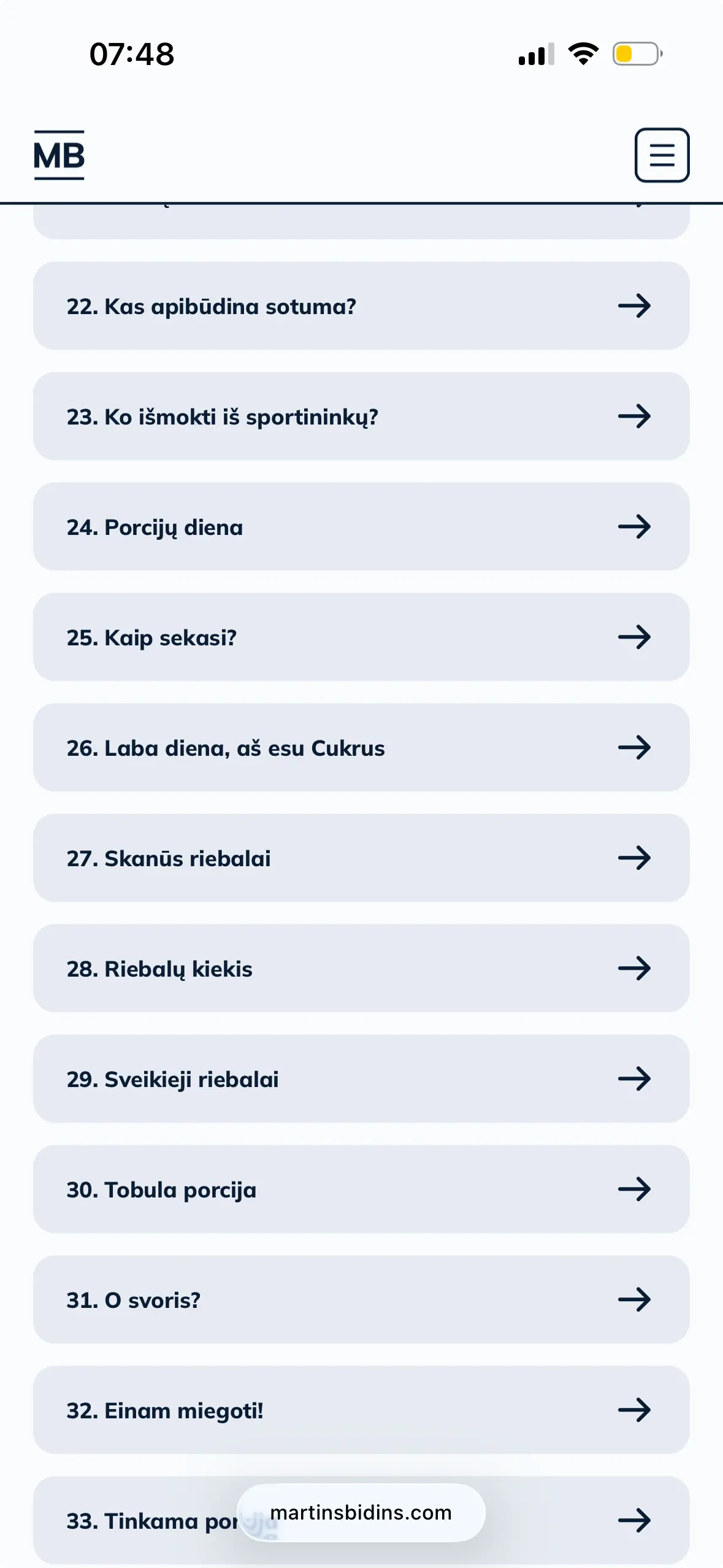Select lesson 32 Einam miegoti!
The image size is (723, 1568).
click(361, 1410)
